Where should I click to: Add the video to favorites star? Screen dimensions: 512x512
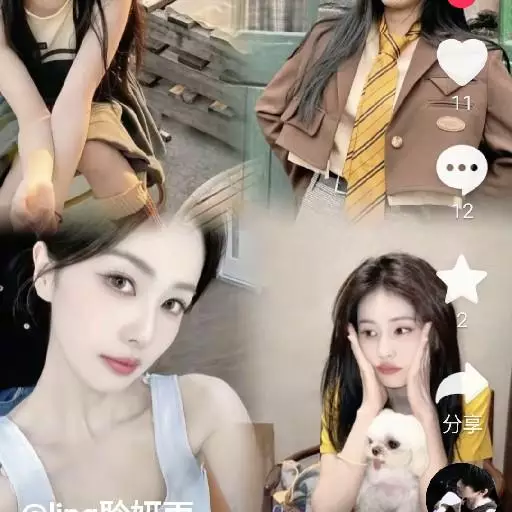tap(462, 279)
